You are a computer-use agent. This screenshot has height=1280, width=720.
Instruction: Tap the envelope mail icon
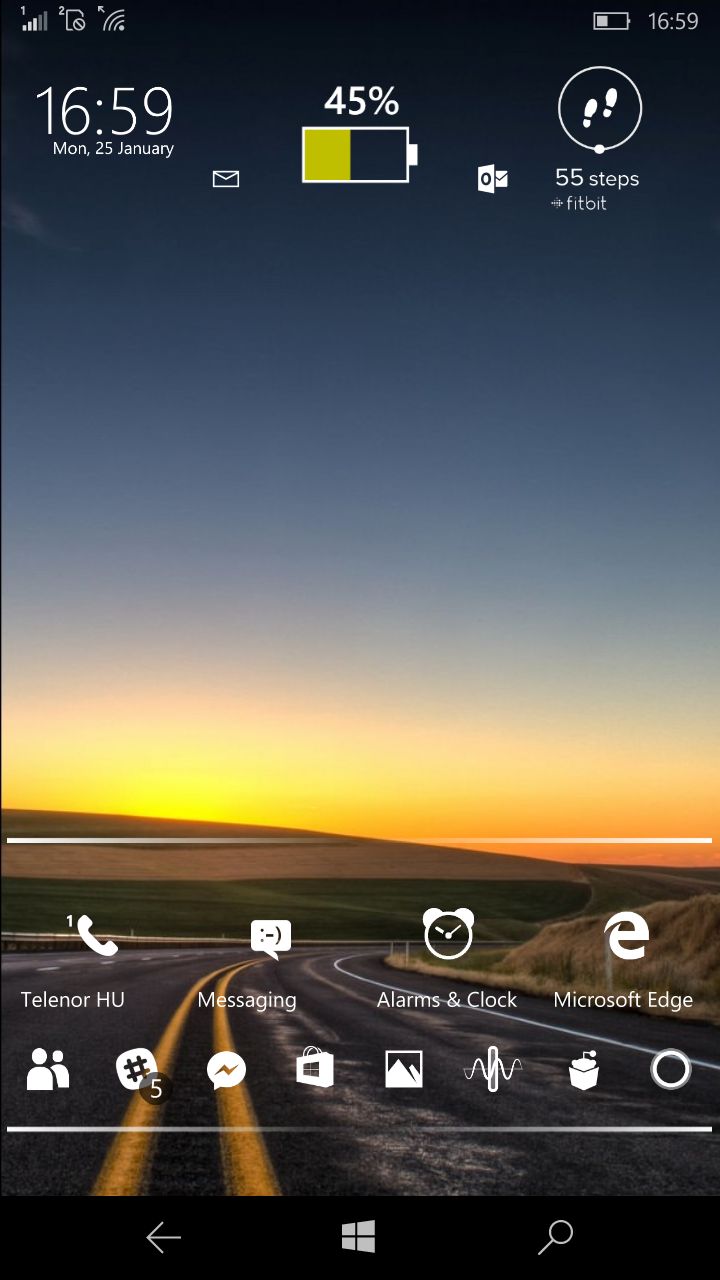tap(226, 179)
